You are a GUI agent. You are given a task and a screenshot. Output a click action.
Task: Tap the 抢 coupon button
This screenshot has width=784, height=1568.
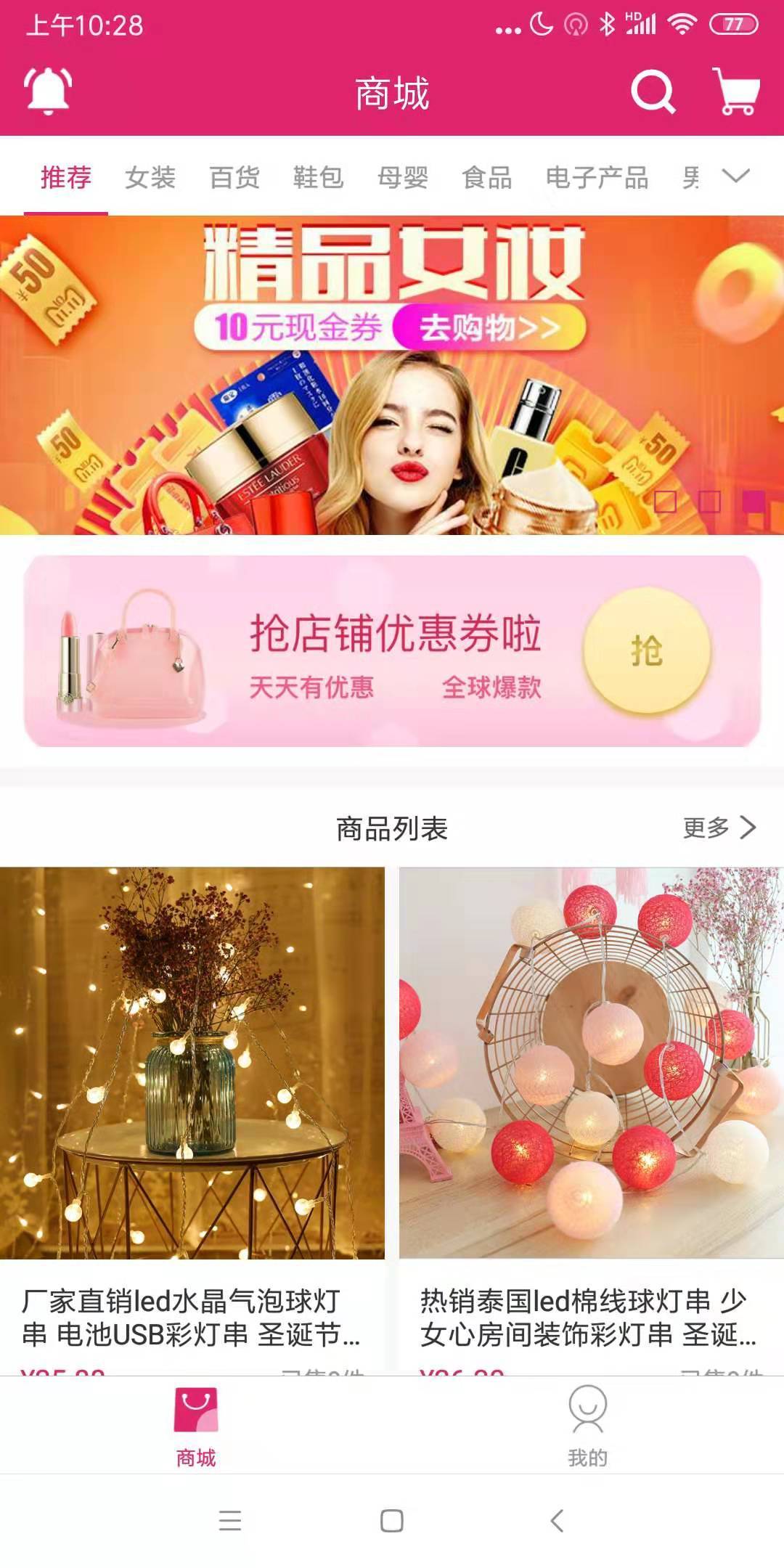click(647, 650)
